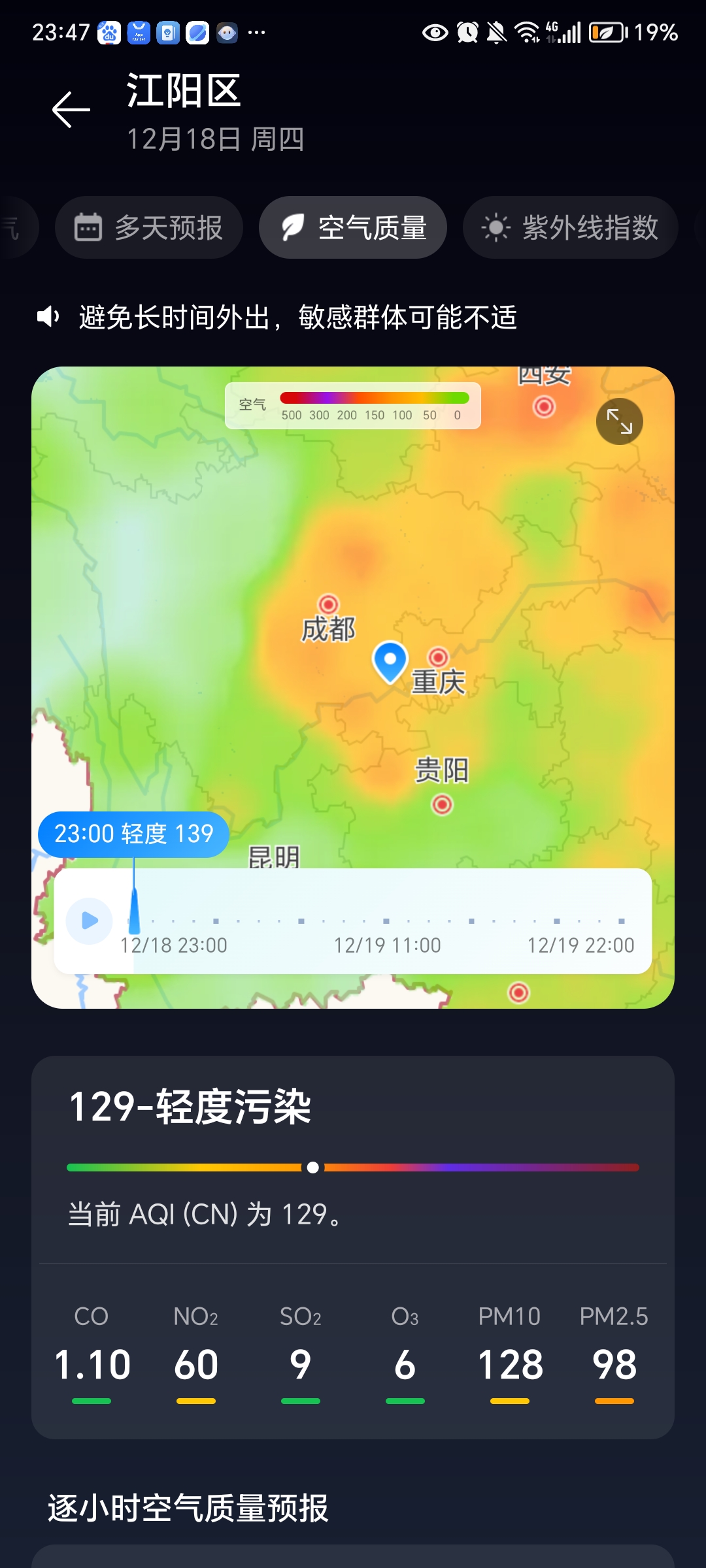Open the 紫外线指数 tab
Screen dimensions: 706x1568
[x=570, y=227]
